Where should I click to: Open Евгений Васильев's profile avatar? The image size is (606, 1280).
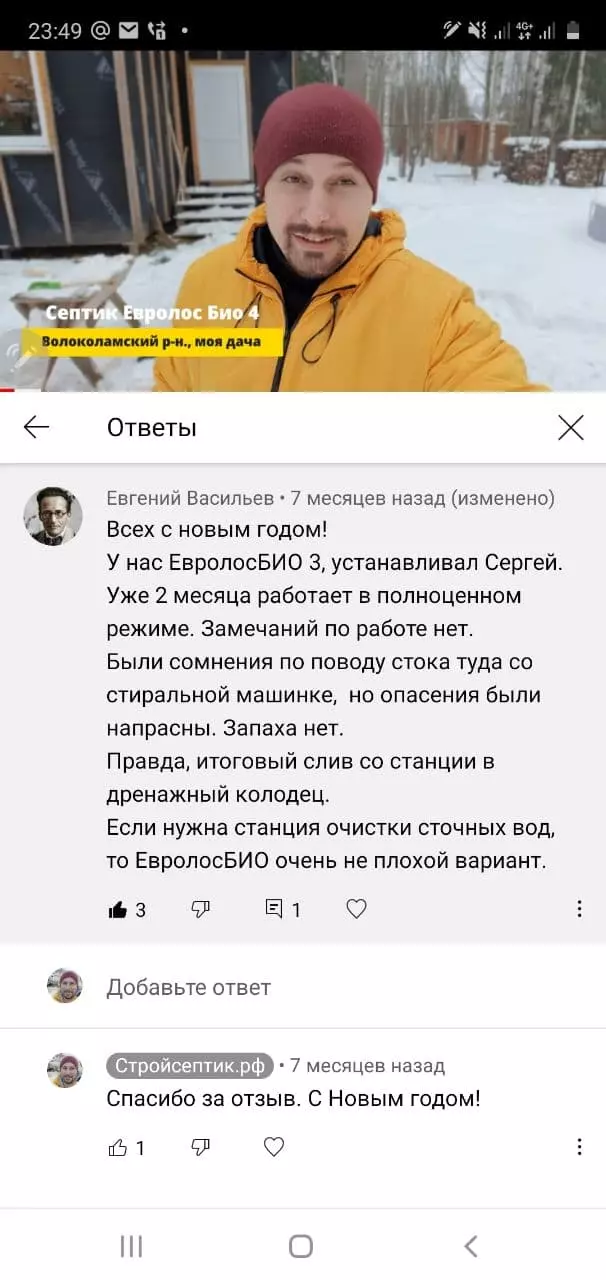click(52, 516)
